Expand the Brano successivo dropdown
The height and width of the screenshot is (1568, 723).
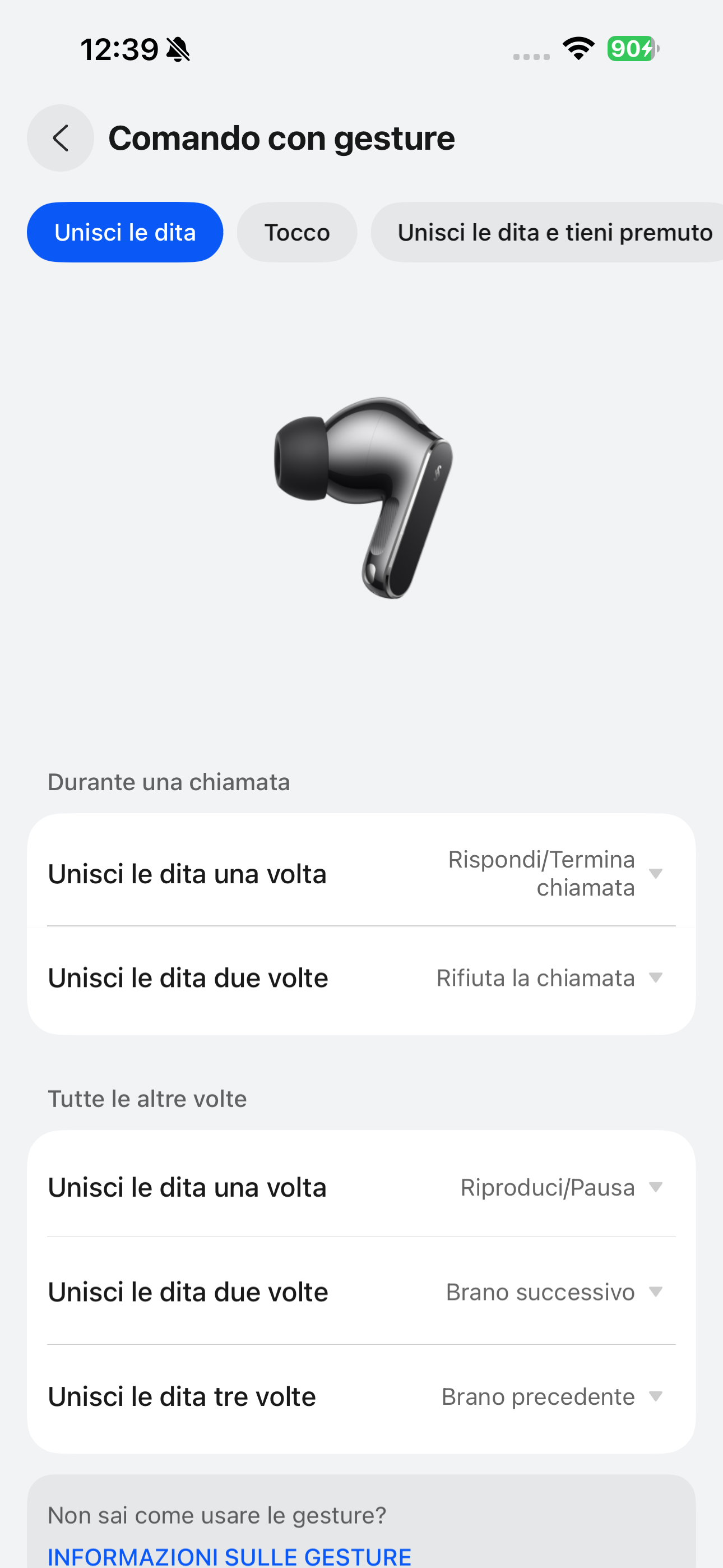(553, 1292)
